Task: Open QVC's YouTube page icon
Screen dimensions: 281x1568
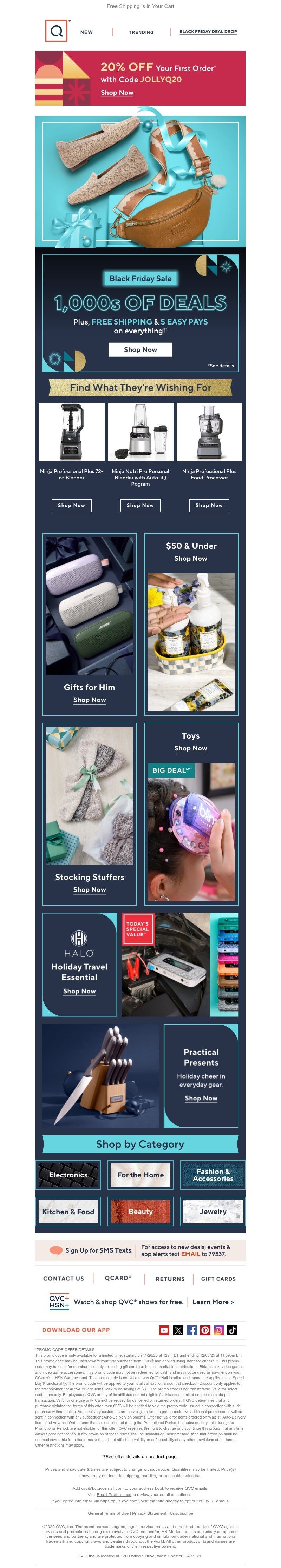Action: pyautogui.click(x=164, y=1330)
